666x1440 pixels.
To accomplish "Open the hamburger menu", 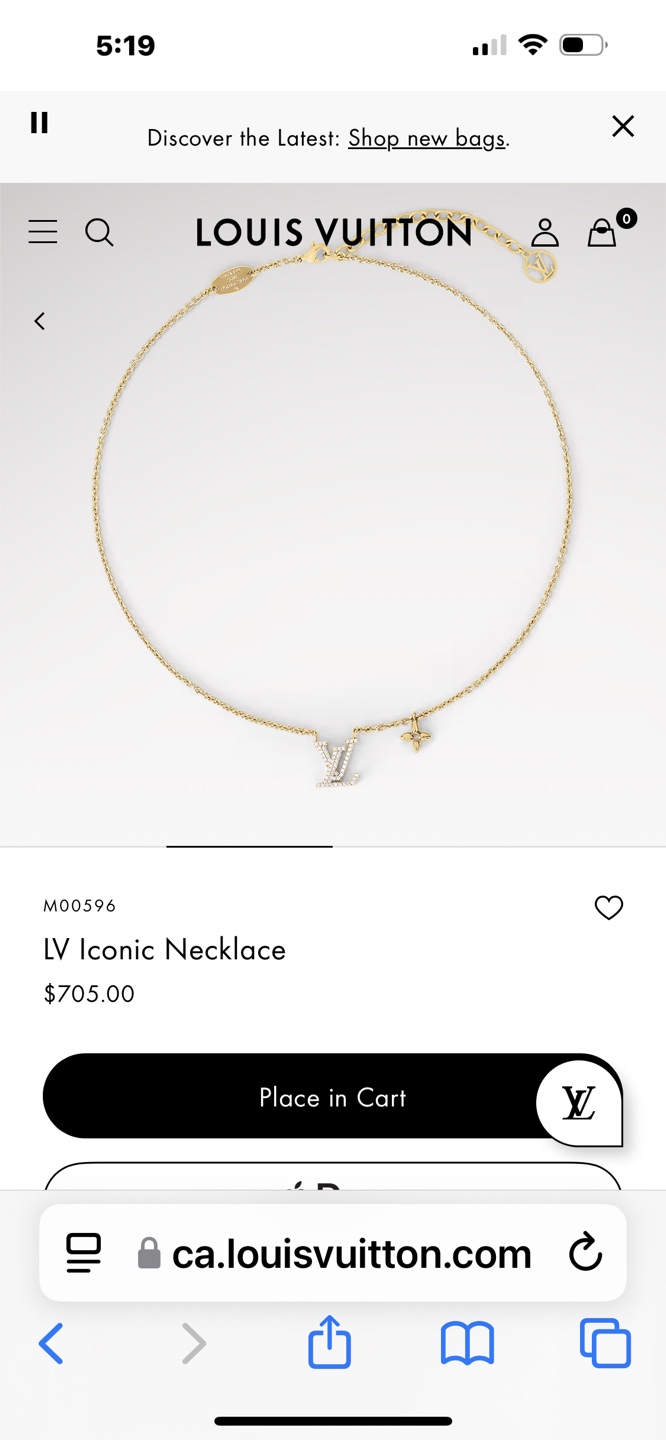I will coord(43,232).
